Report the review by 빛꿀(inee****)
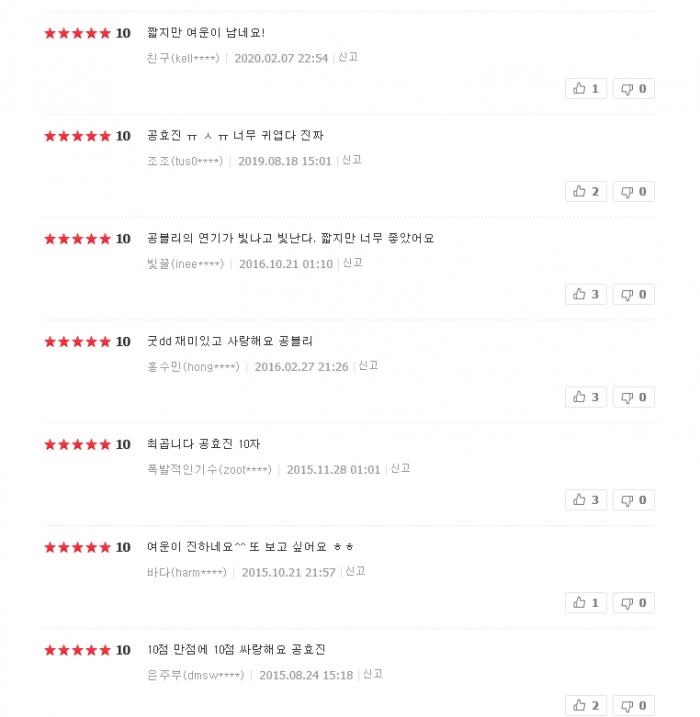The height and width of the screenshot is (717, 700). pyautogui.click(x=353, y=263)
